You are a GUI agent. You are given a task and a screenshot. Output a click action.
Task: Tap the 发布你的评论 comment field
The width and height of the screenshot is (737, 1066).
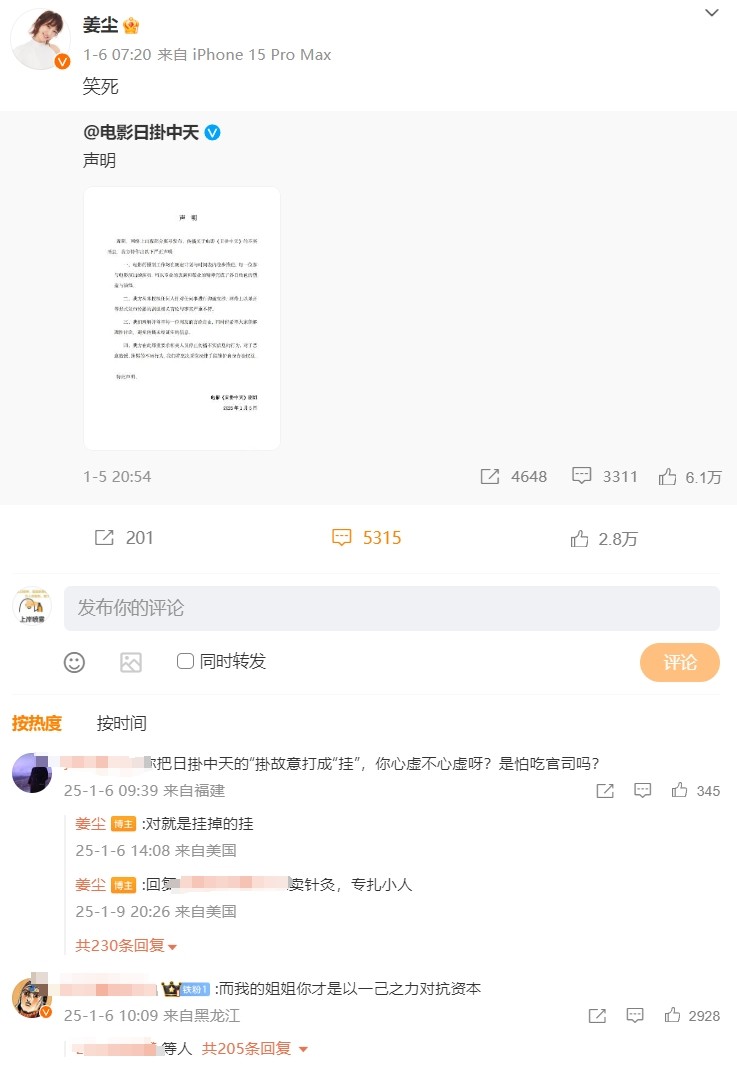tap(391, 608)
